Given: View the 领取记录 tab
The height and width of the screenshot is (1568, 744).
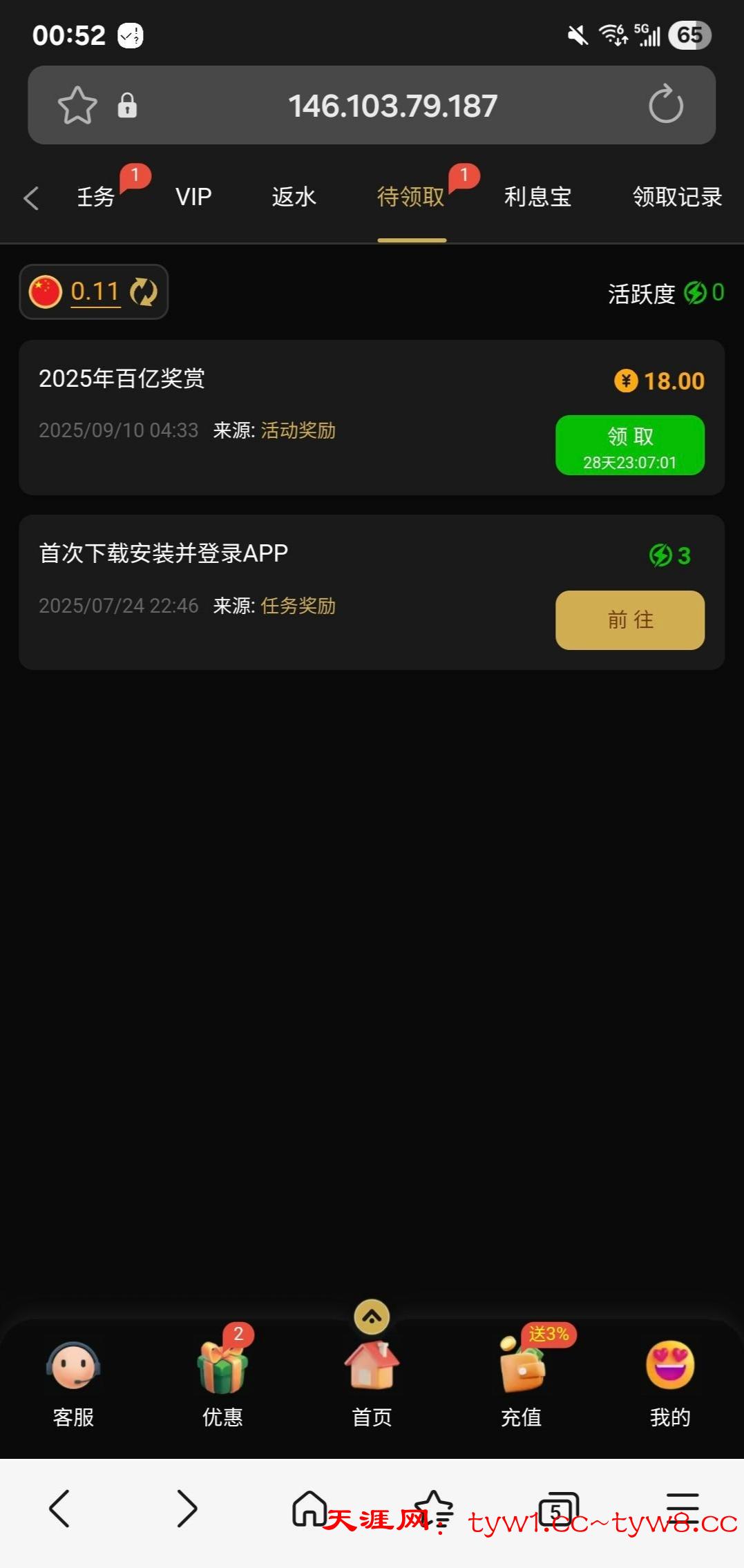Looking at the screenshot, I should 676,197.
